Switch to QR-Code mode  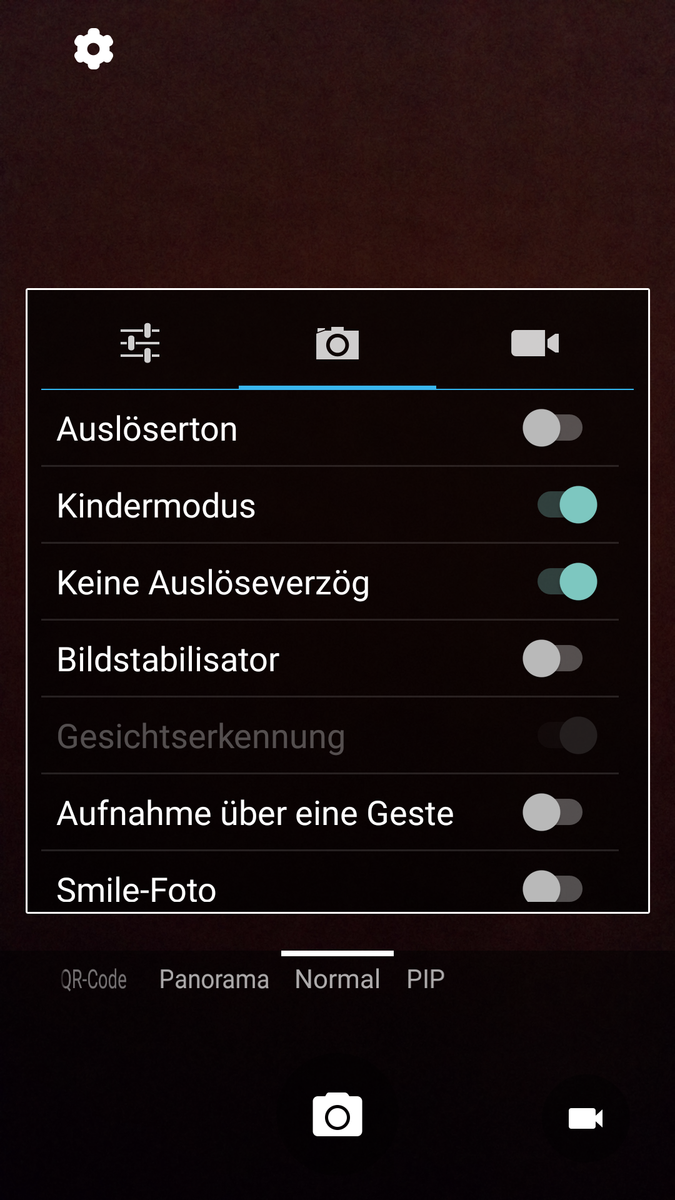click(x=94, y=979)
